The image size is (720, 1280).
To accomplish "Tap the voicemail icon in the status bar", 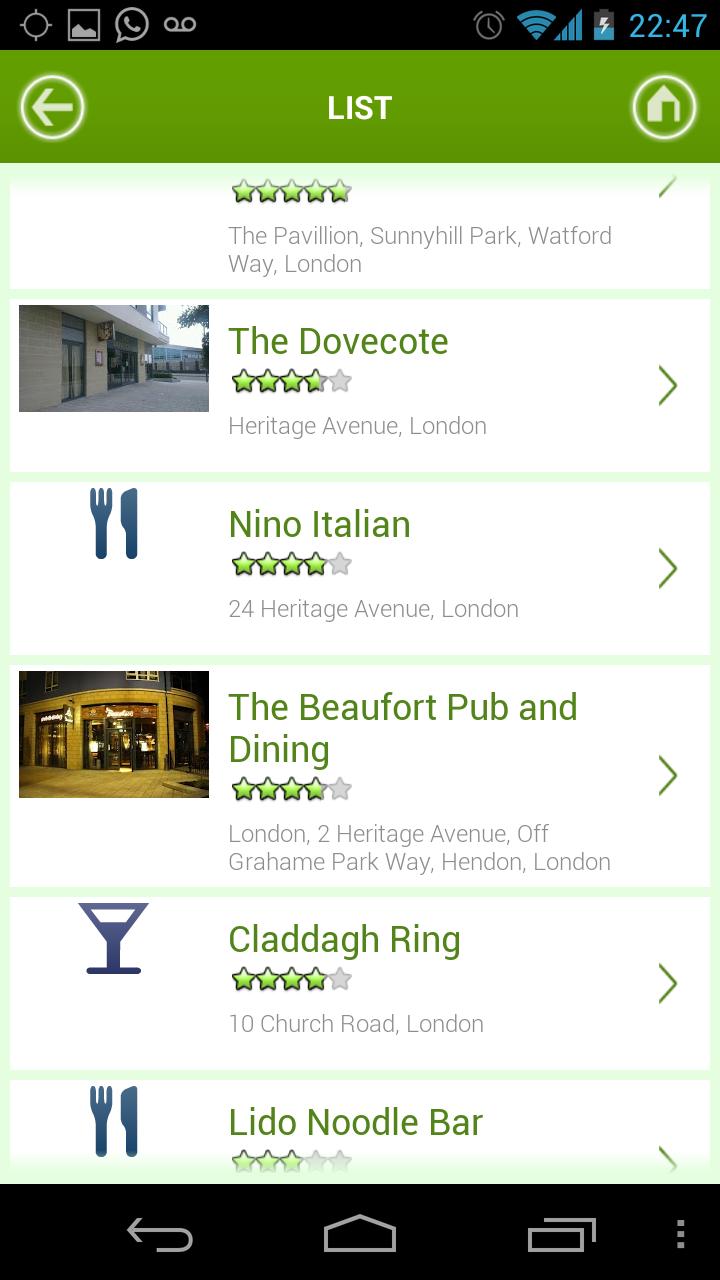I will [180, 23].
